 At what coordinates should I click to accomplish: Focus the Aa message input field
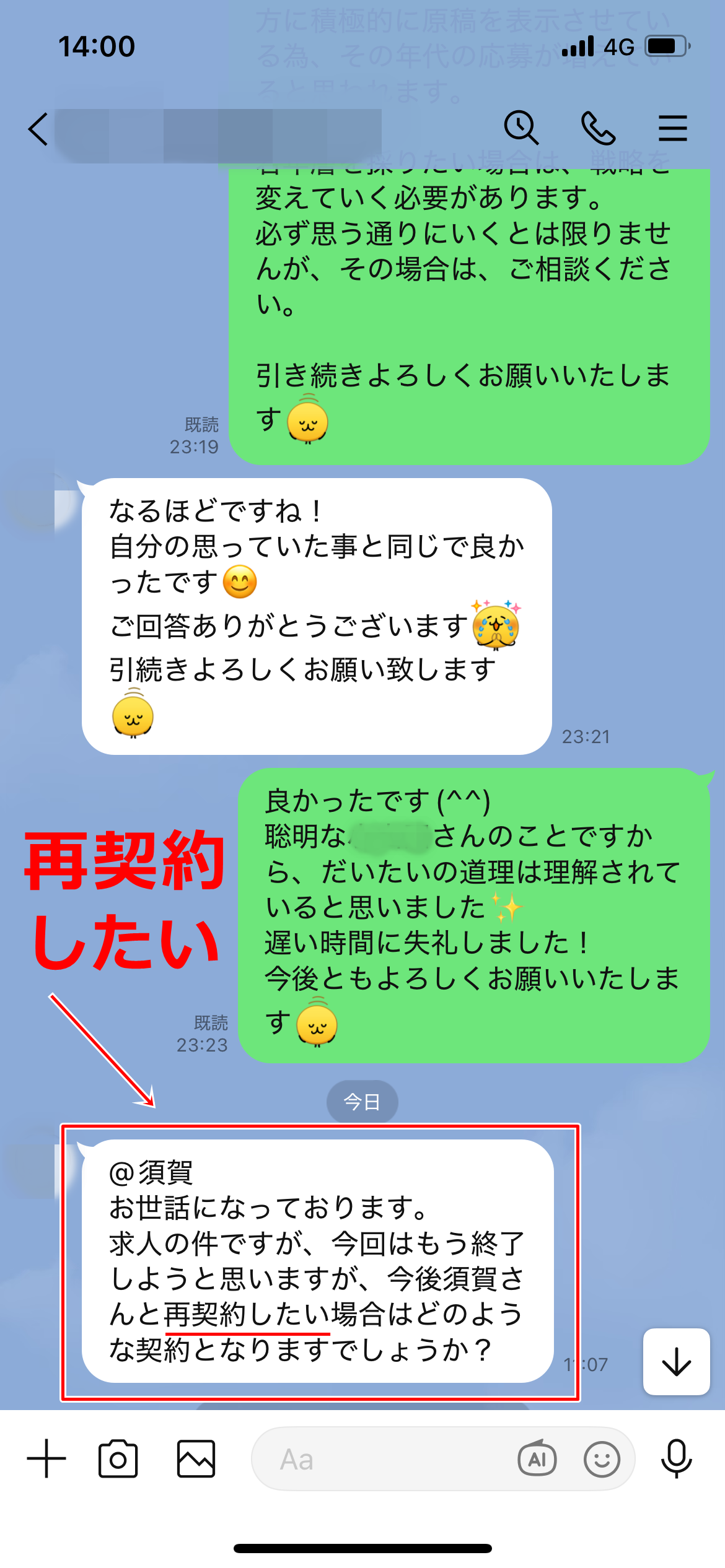coord(384,1459)
